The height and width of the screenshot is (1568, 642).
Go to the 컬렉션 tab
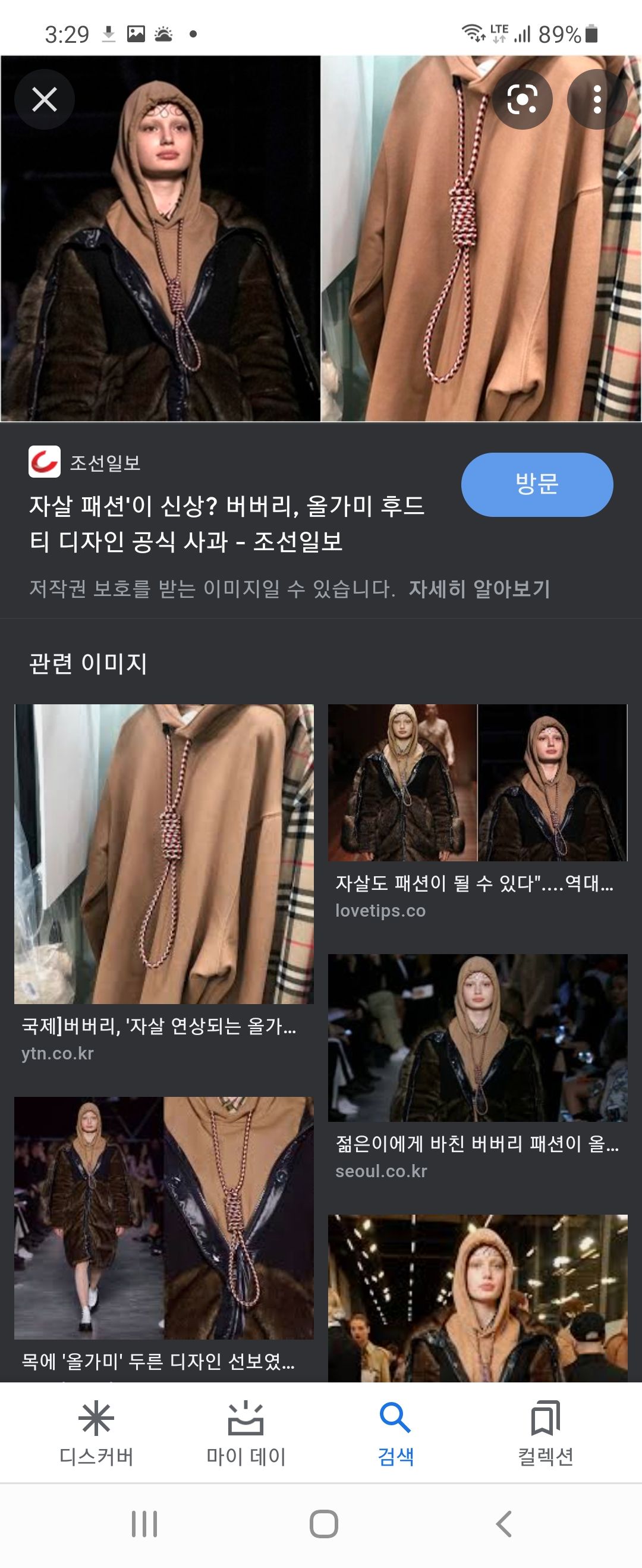545,1433
